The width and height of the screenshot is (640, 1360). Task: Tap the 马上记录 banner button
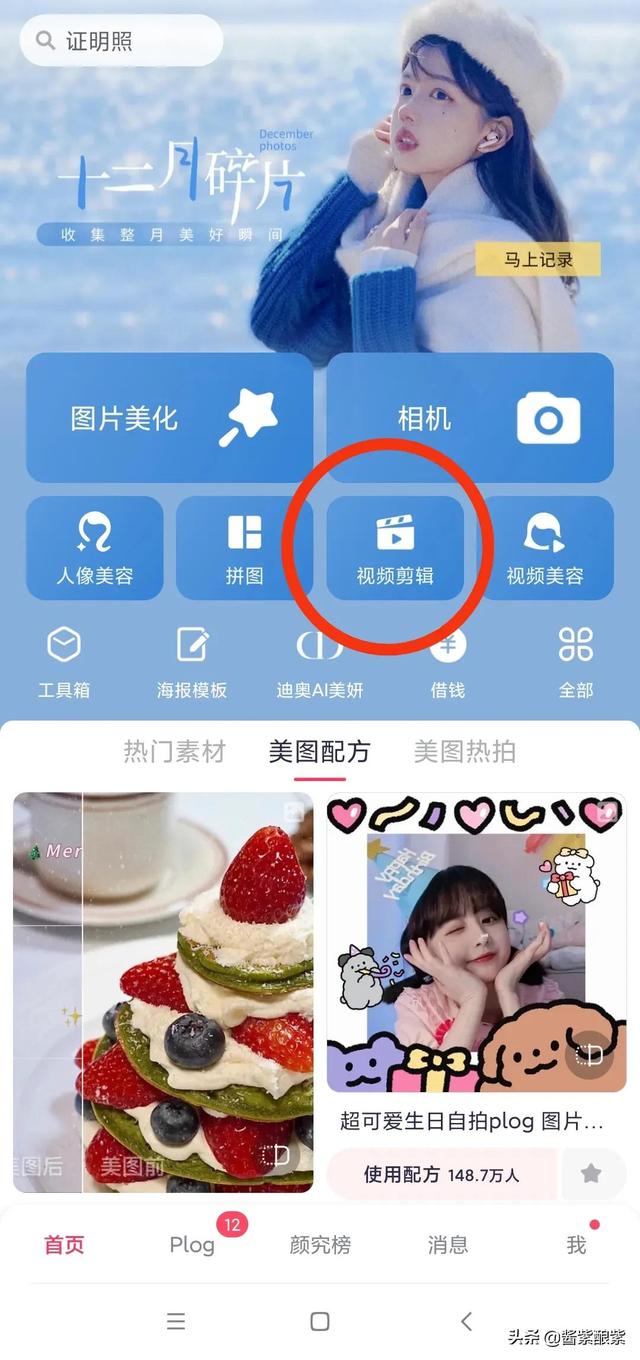coord(537,260)
